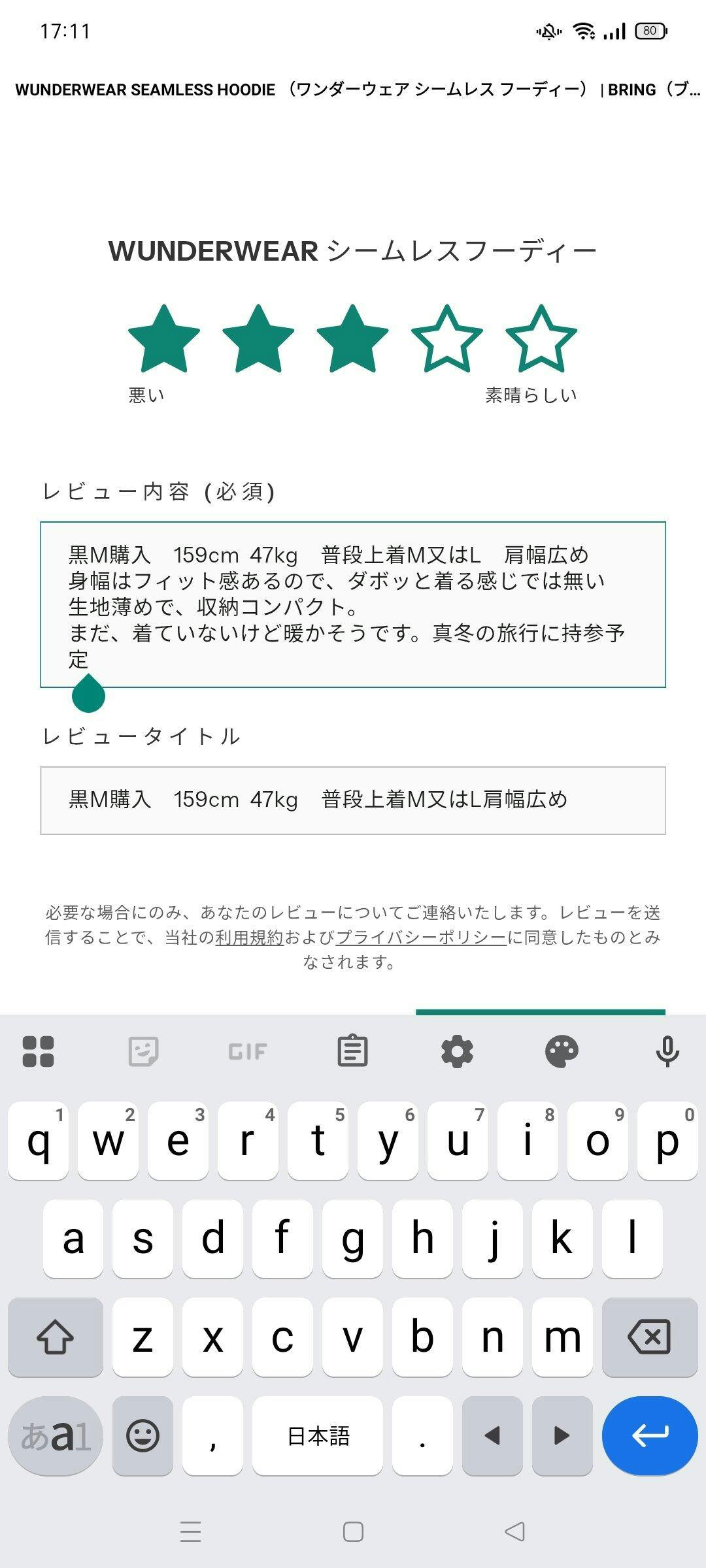
Task: Start voice input with the microphone
Action: (x=667, y=1051)
